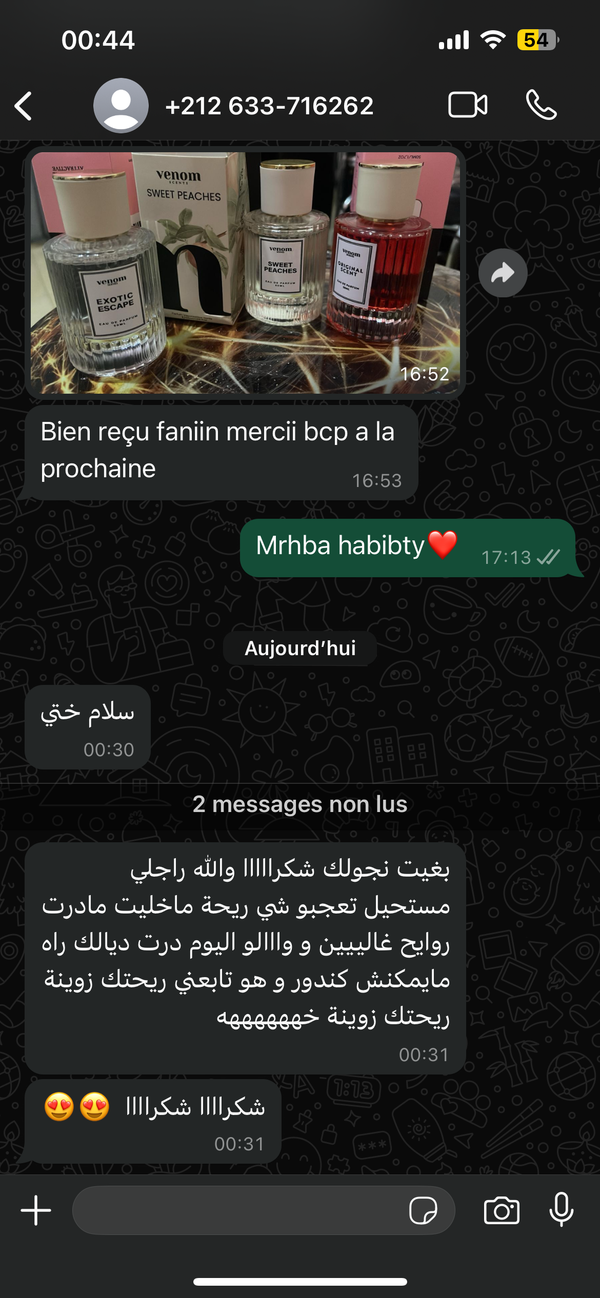The image size is (600, 1298).
Task: Start a voice call
Action: point(541,105)
